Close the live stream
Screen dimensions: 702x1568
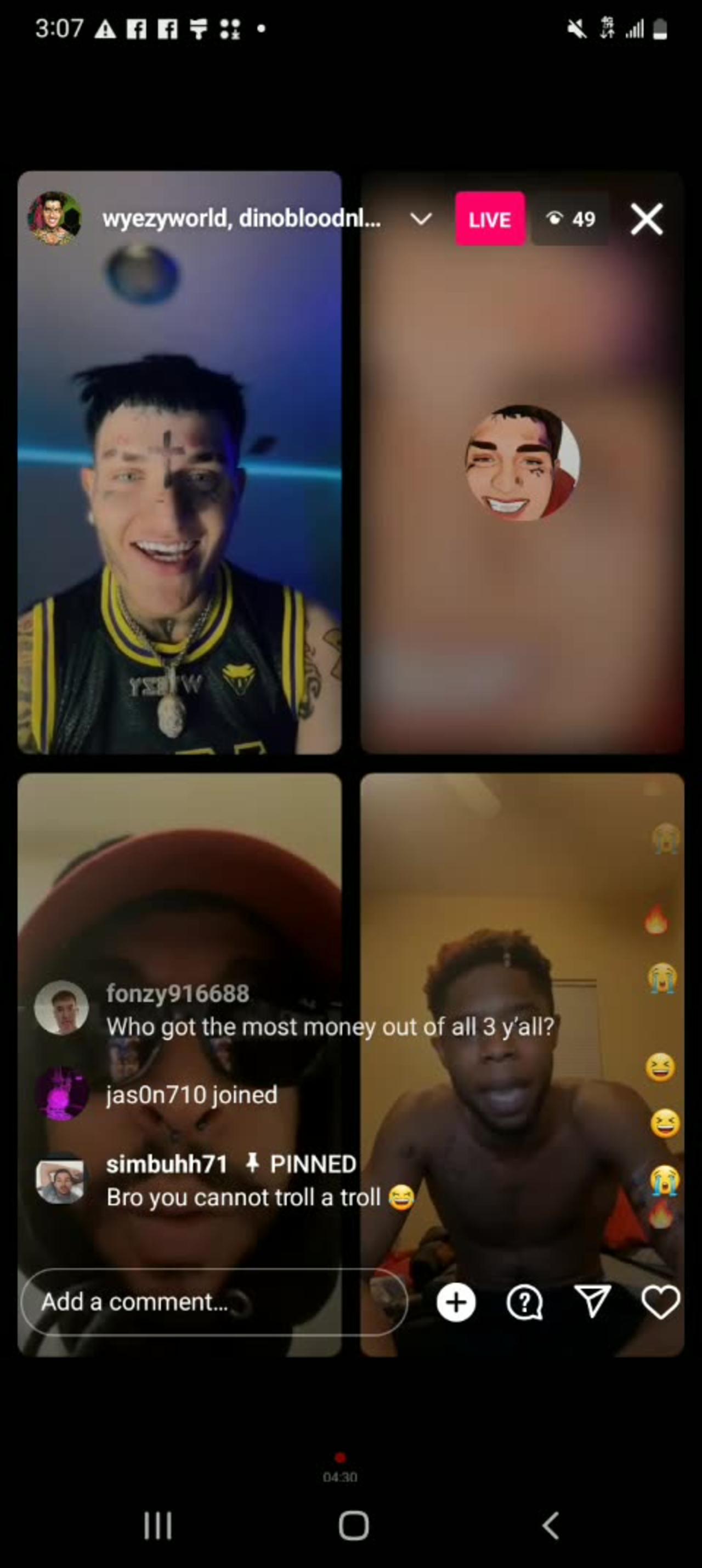(646, 219)
